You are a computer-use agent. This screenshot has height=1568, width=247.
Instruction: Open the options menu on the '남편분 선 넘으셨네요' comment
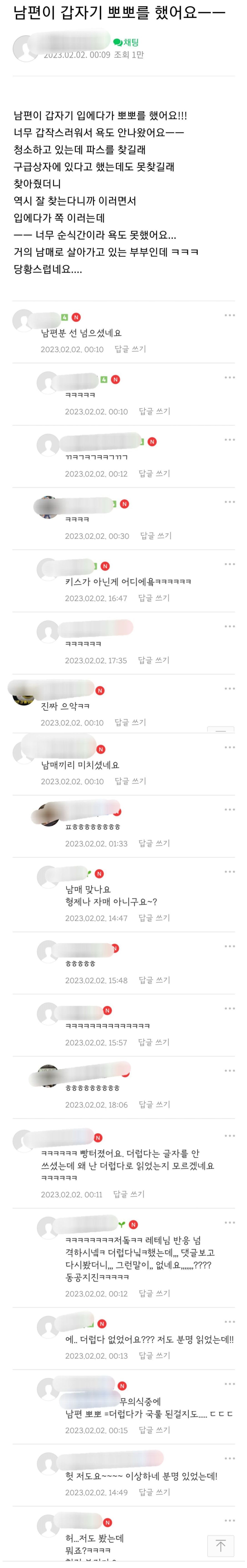click(229, 315)
